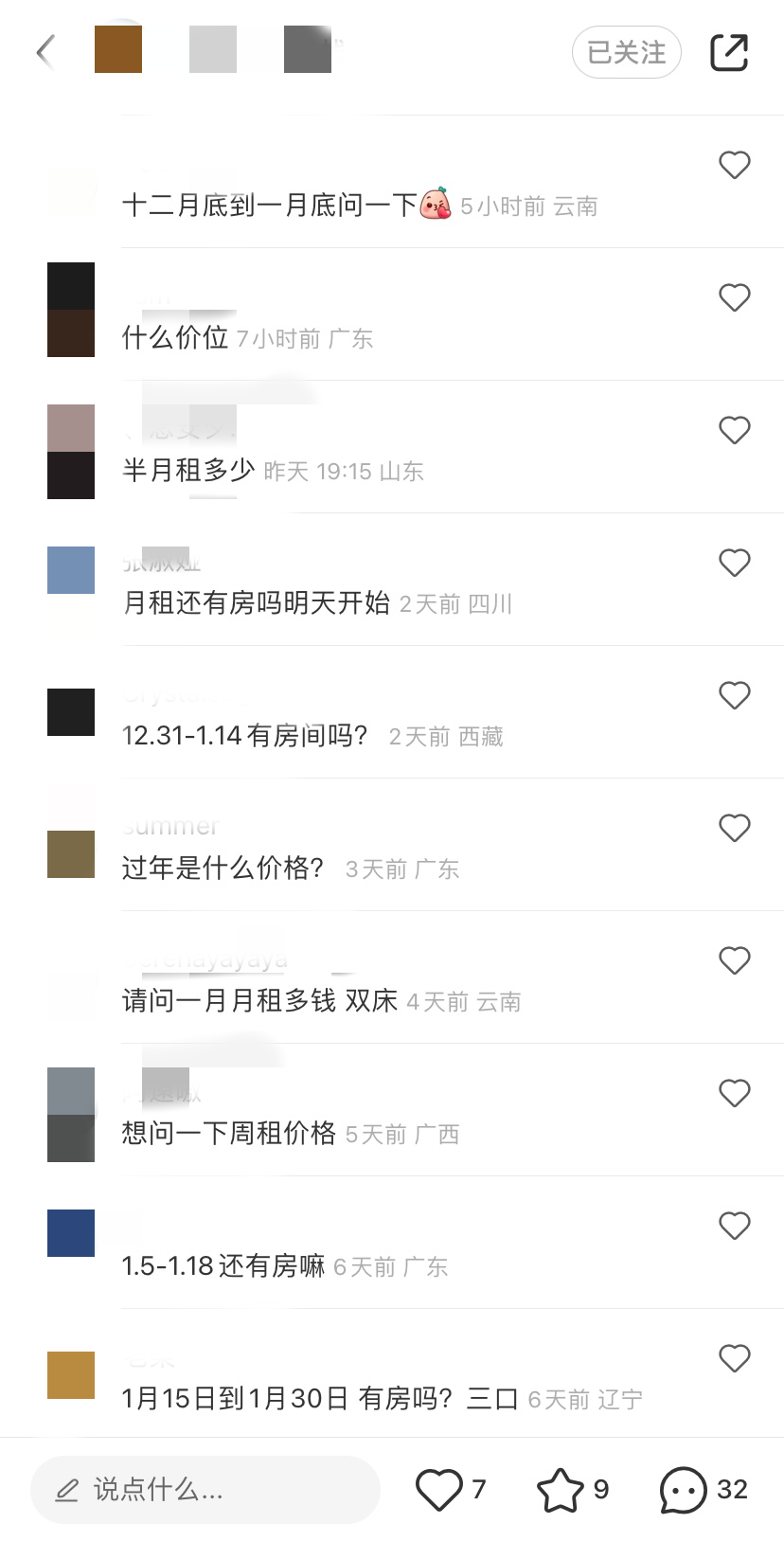Open the avatar beside 什么价位 comment
Image resolution: width=784 pixels, height=1541 pixels.
(71, 310)
